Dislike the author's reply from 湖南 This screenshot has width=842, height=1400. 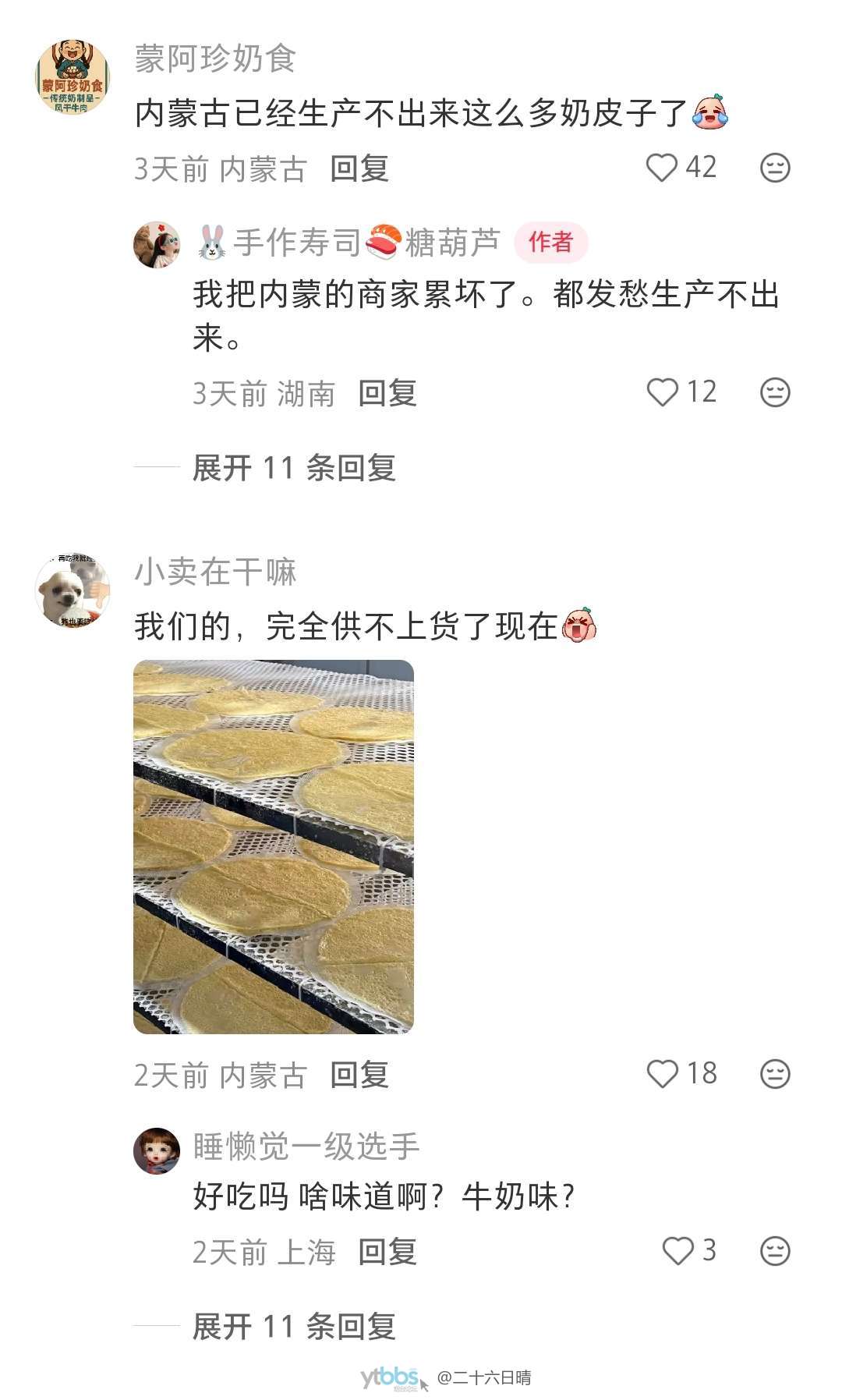[775, 392]
